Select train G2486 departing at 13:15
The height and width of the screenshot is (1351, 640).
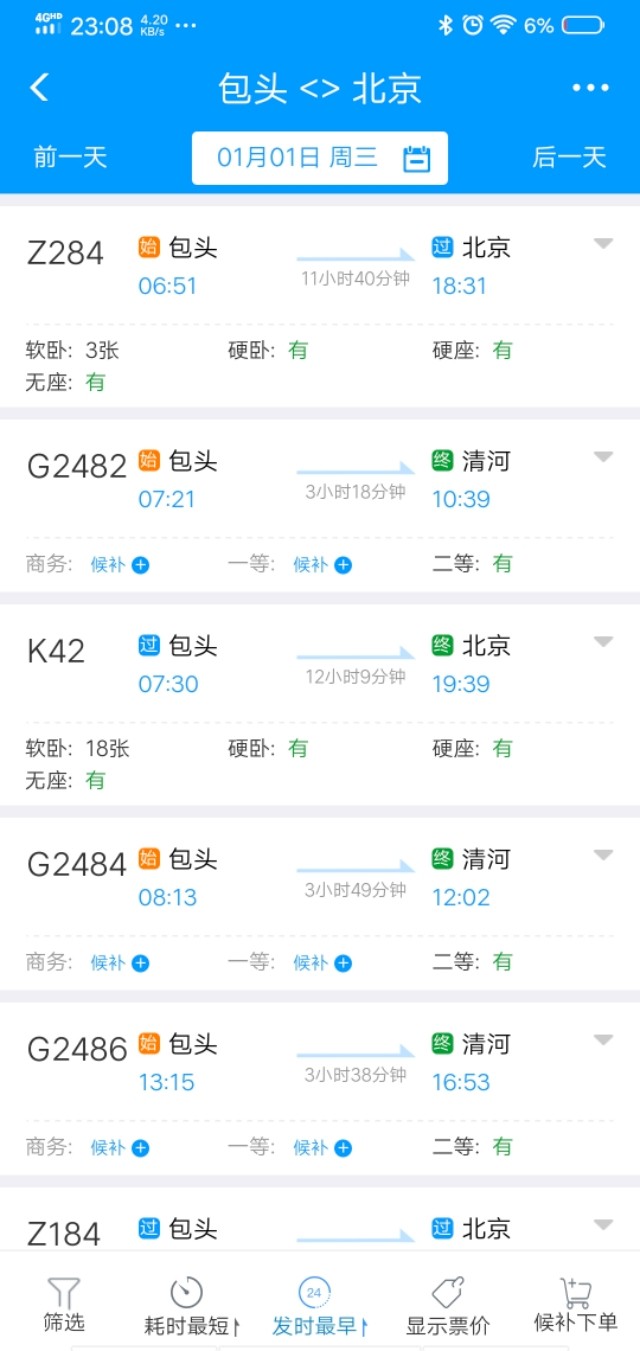(77, 1049)
